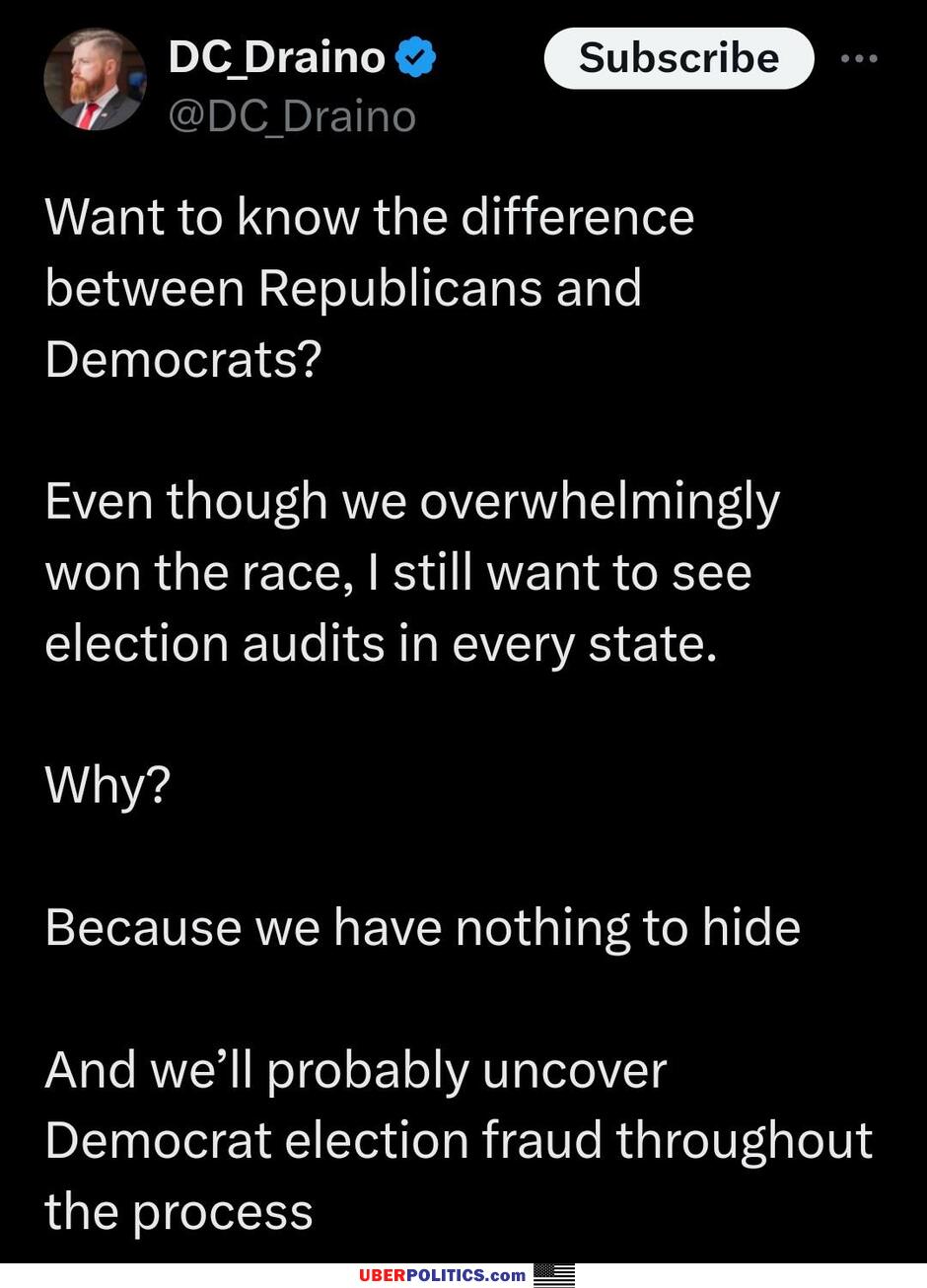Screen dimensions: 927x1288
Task: Open the tweet's overflow menu
Action: coord(859,59)
